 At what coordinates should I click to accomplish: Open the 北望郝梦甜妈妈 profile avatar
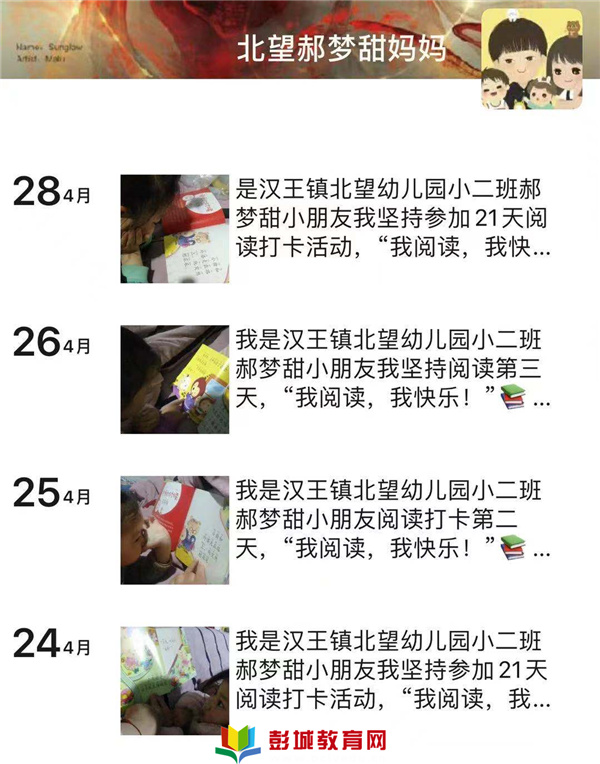(x=532, y=59)
